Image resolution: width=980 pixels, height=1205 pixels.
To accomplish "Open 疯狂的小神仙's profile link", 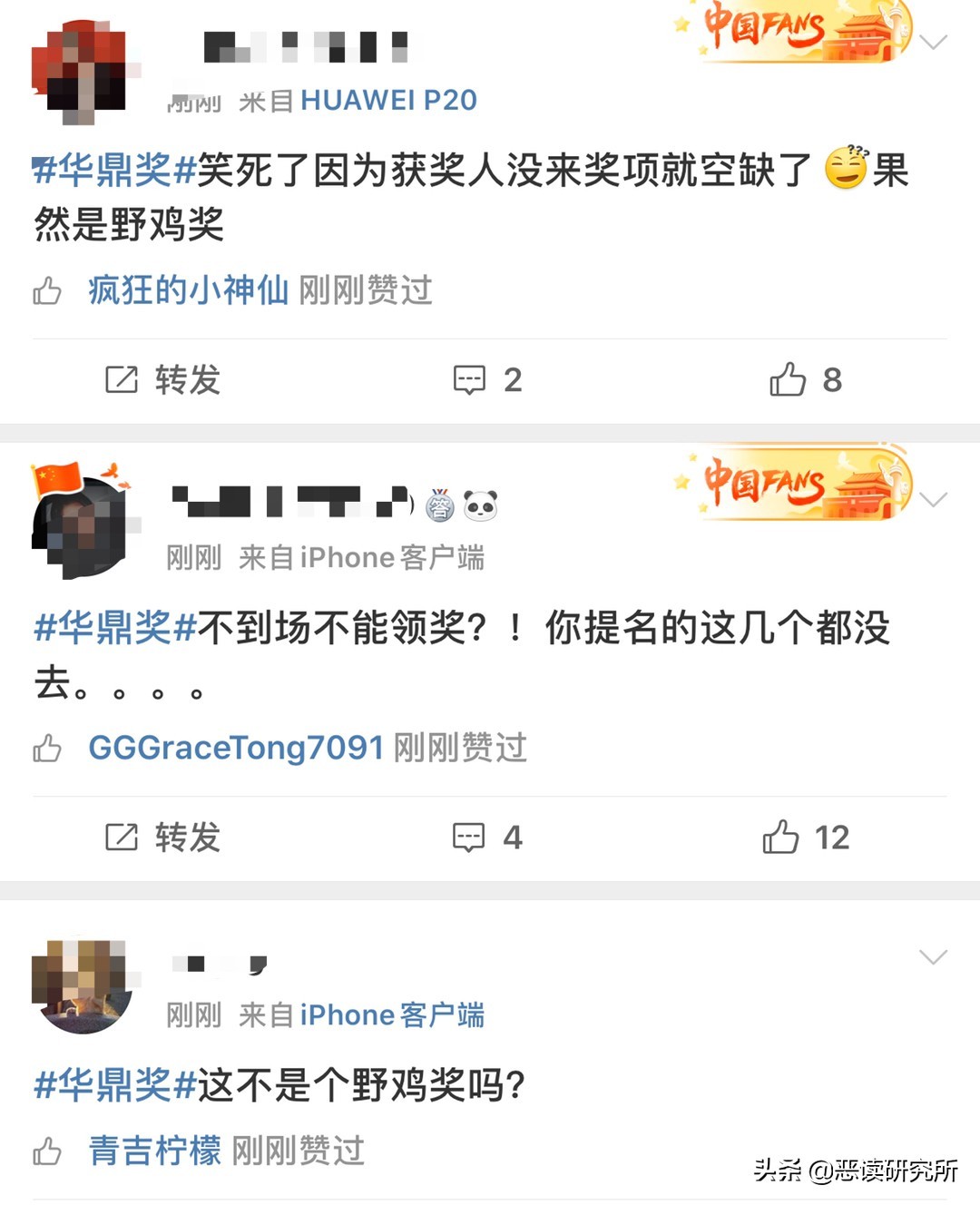I will point(188,290).
